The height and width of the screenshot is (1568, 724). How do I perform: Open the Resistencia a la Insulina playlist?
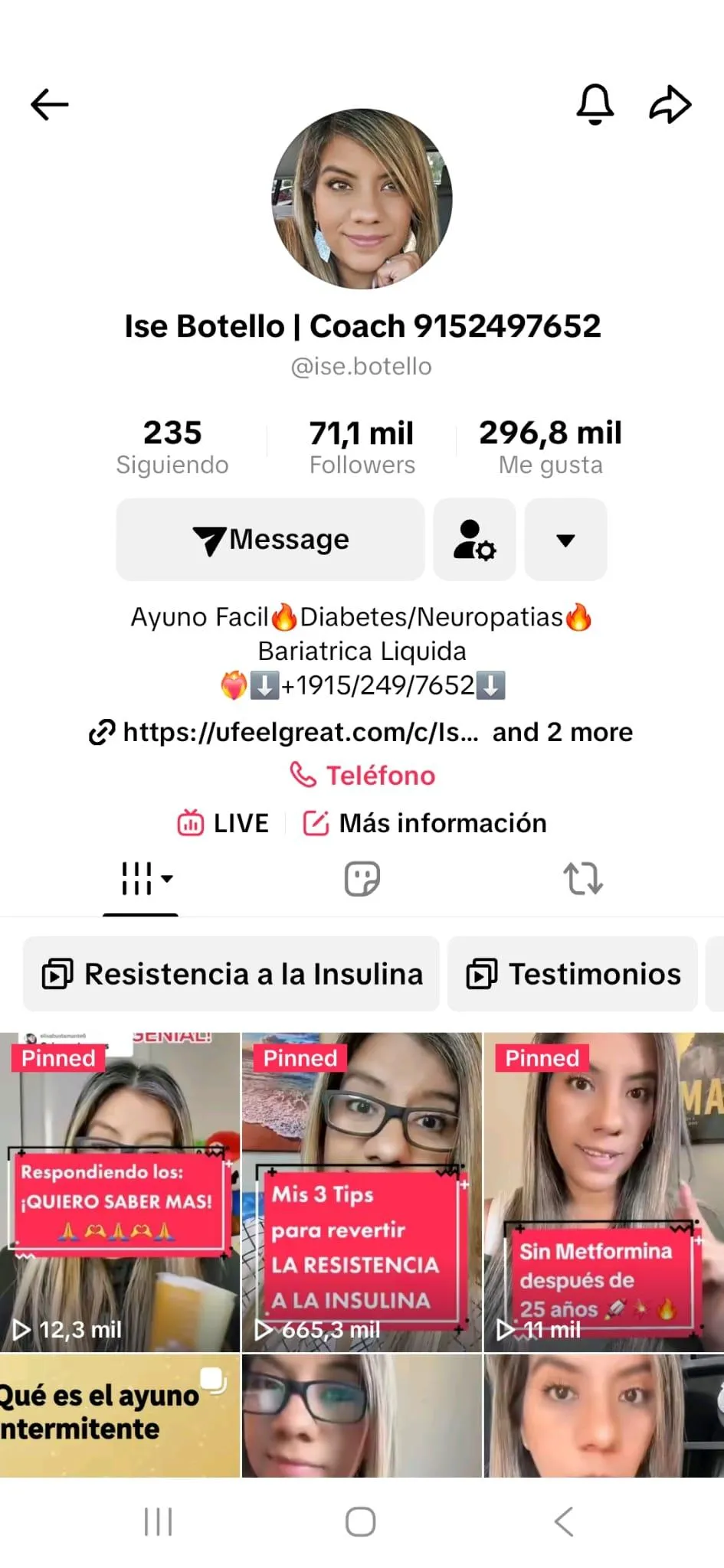click(231, 974)
